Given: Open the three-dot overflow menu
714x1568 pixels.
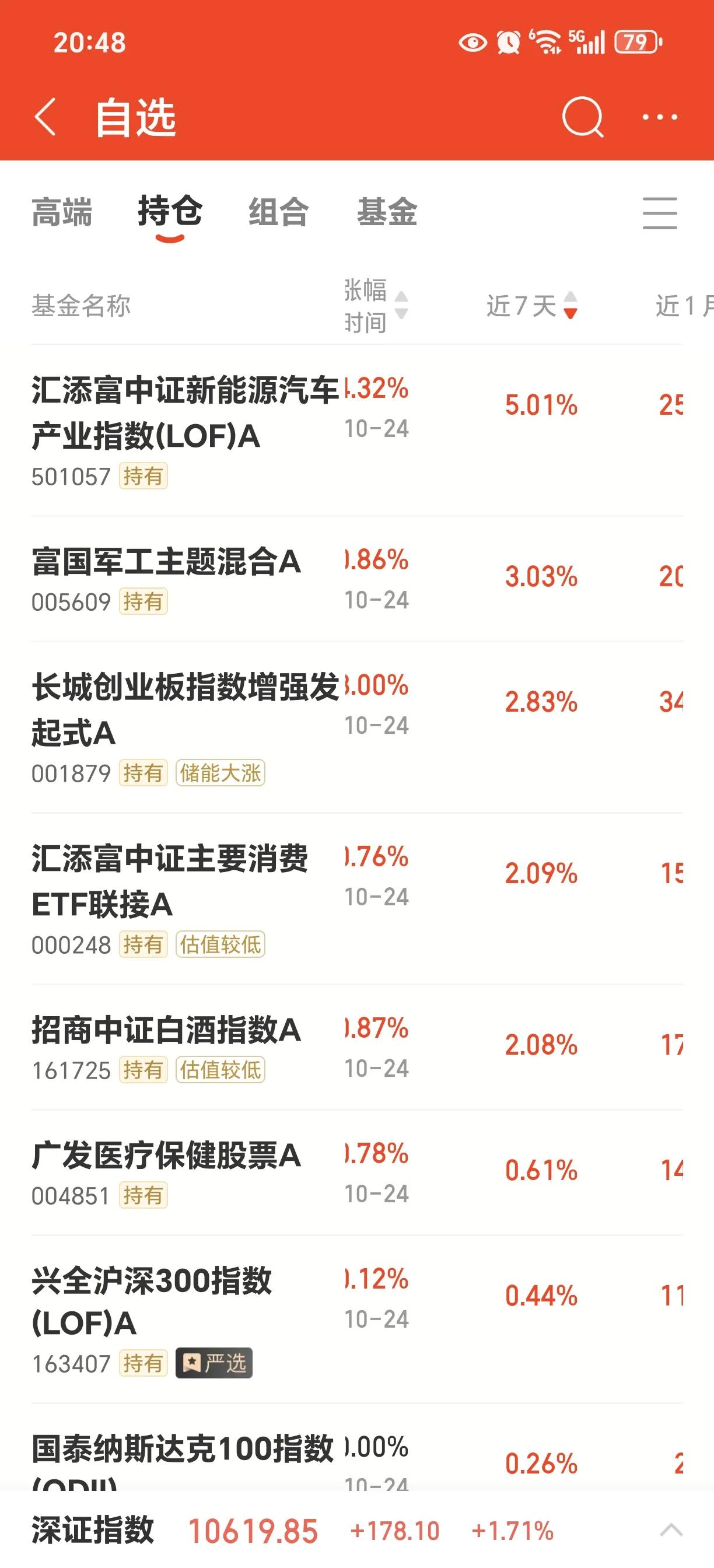Looking at the screenshot, I should click(x=660, y=117).
